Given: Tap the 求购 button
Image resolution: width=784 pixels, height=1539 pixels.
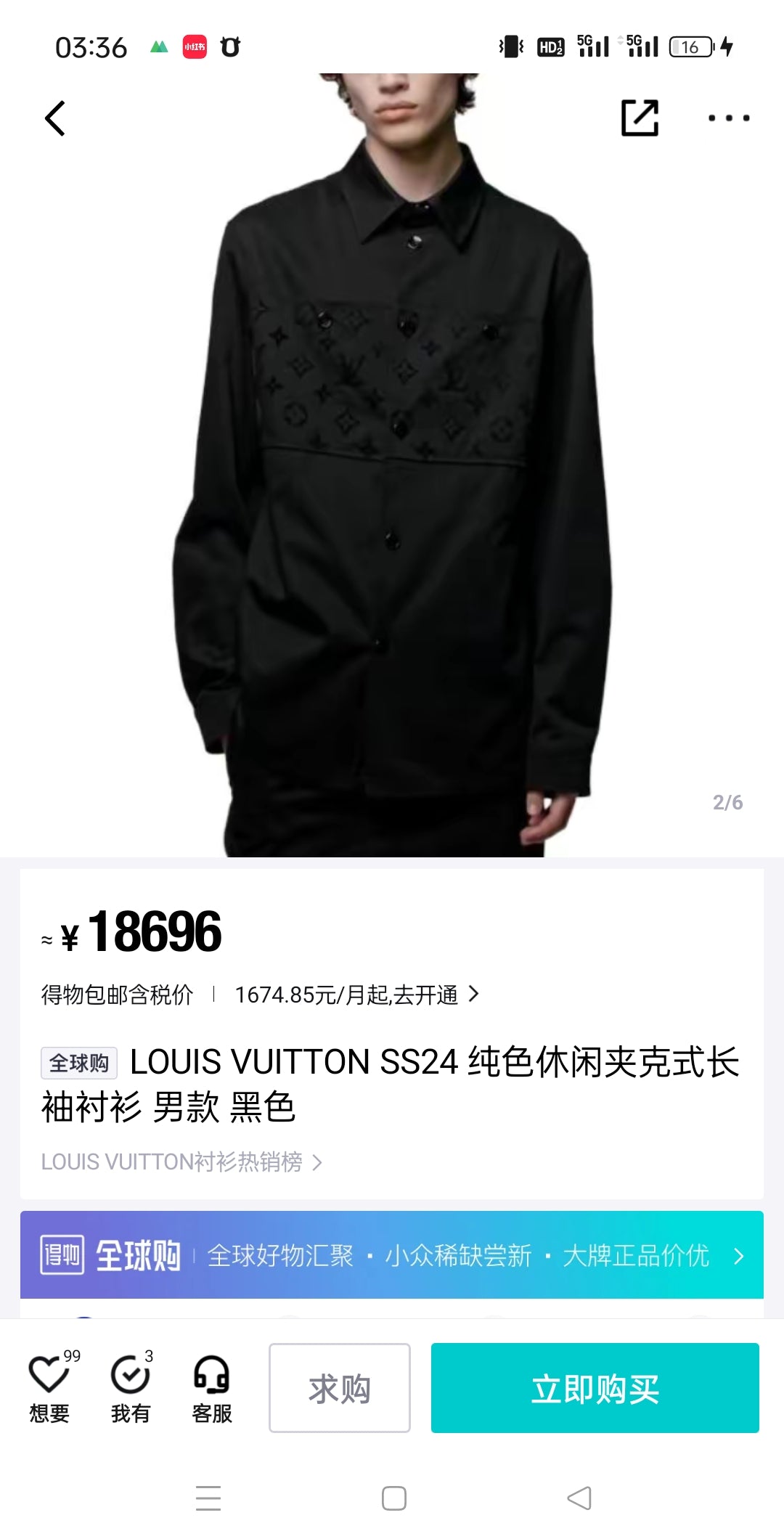Looking at the screenshot, I should coord(340,1388).
